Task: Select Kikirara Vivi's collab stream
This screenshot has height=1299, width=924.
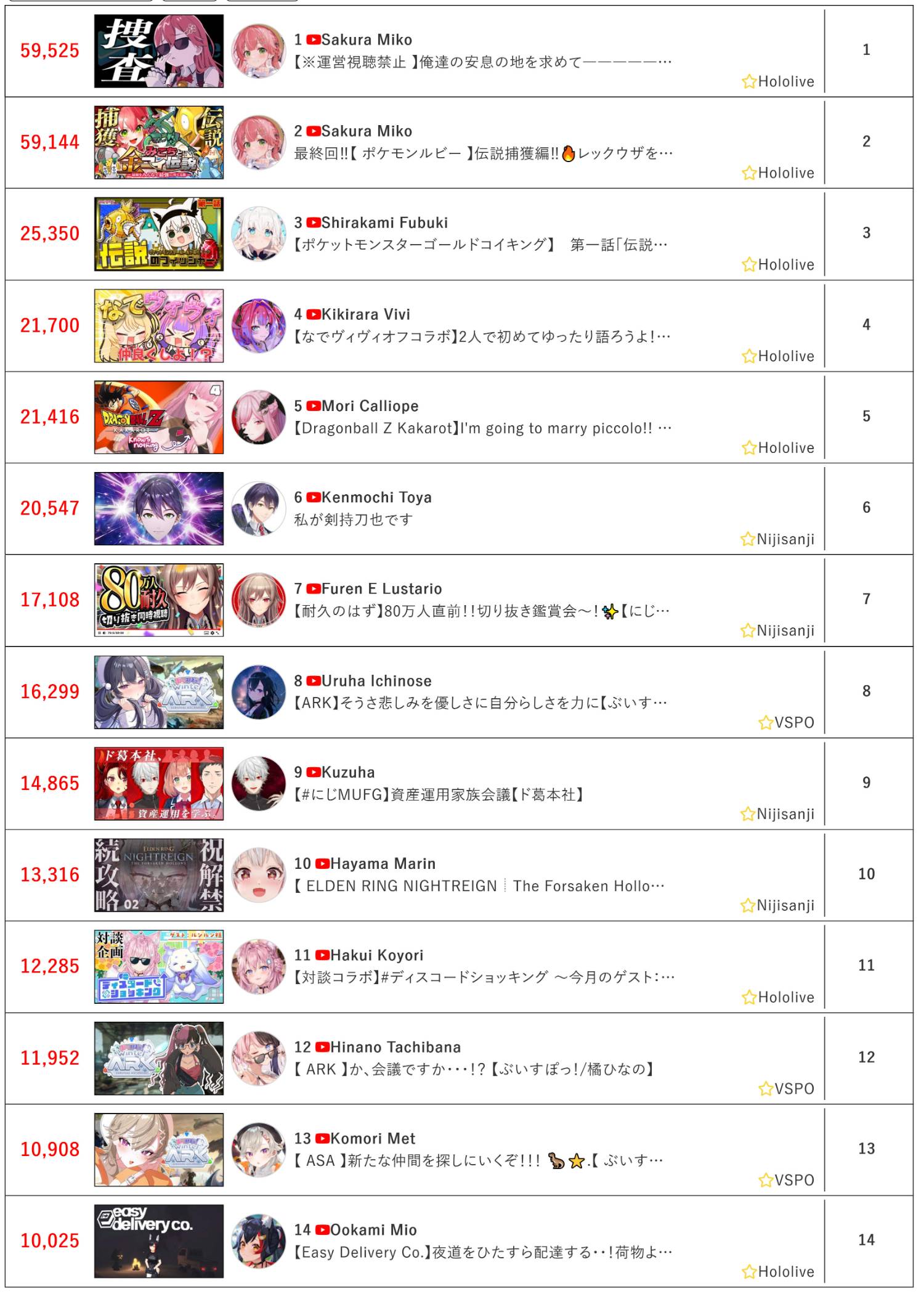Action: point(482,336)
